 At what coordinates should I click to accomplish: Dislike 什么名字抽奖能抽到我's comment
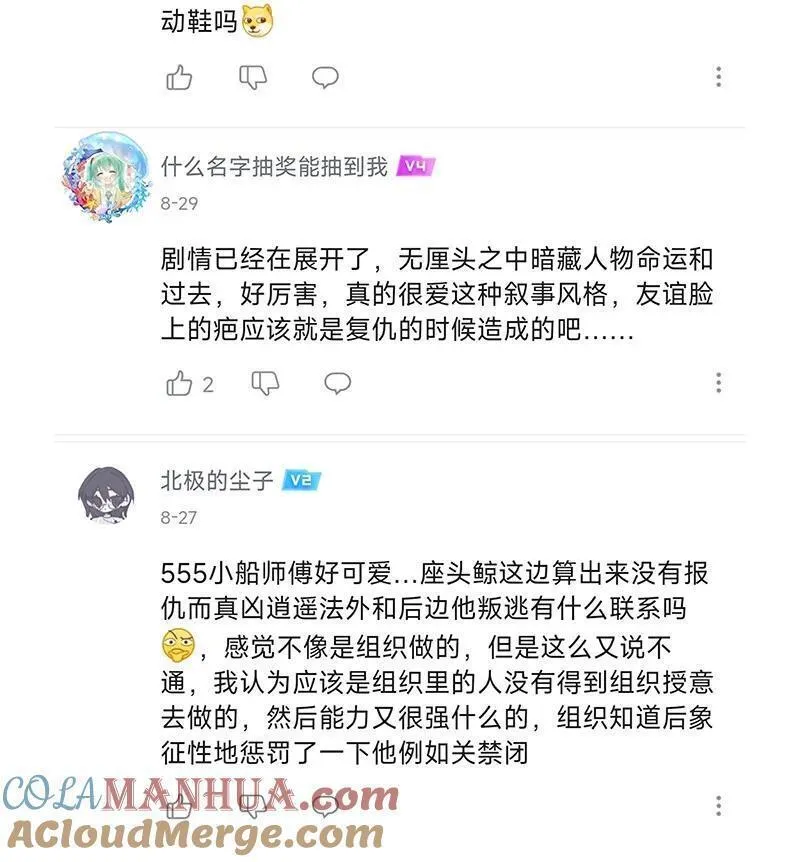click(265, 383)
